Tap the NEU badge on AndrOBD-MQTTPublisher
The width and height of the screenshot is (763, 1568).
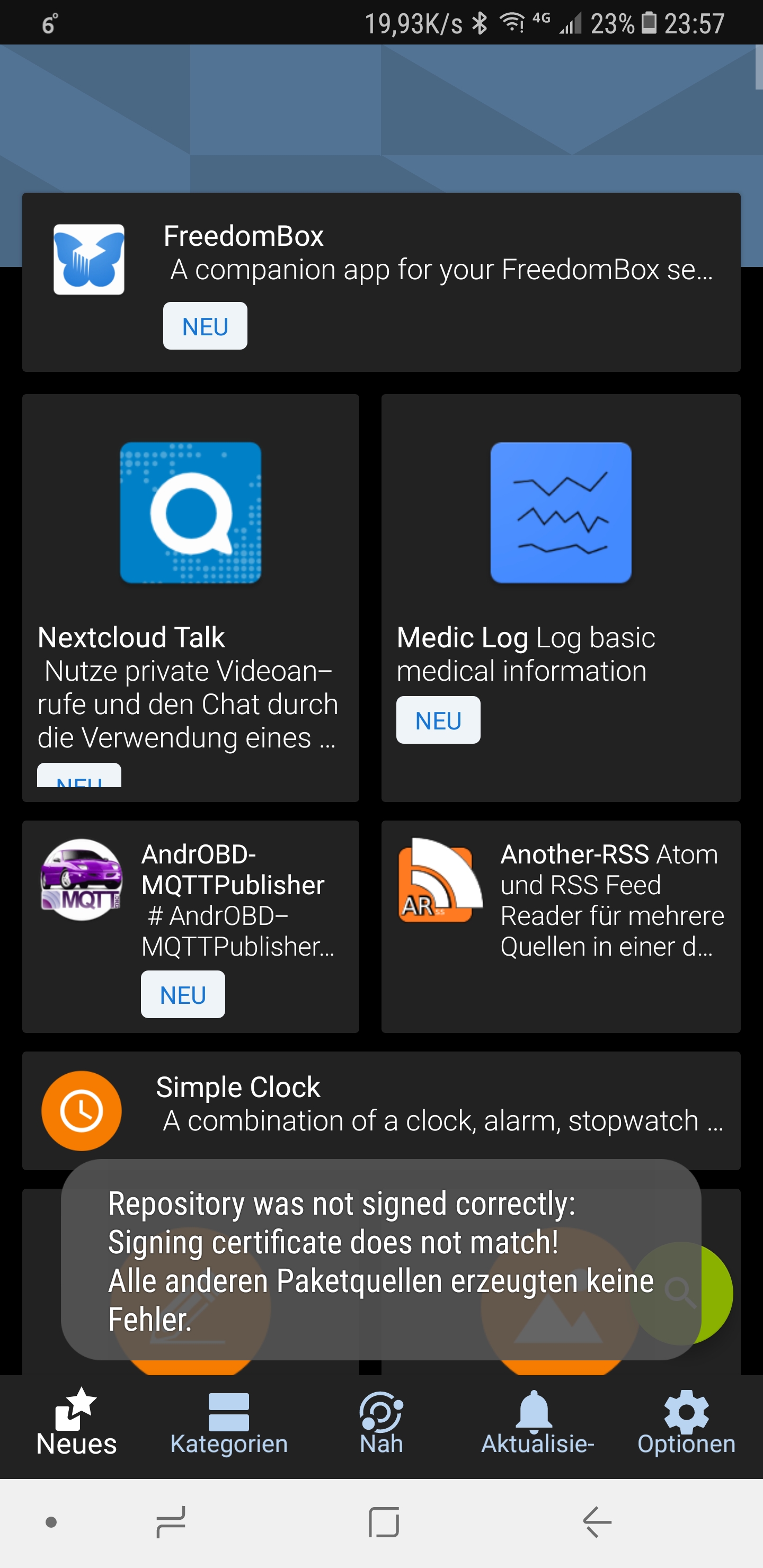point(183,994)
